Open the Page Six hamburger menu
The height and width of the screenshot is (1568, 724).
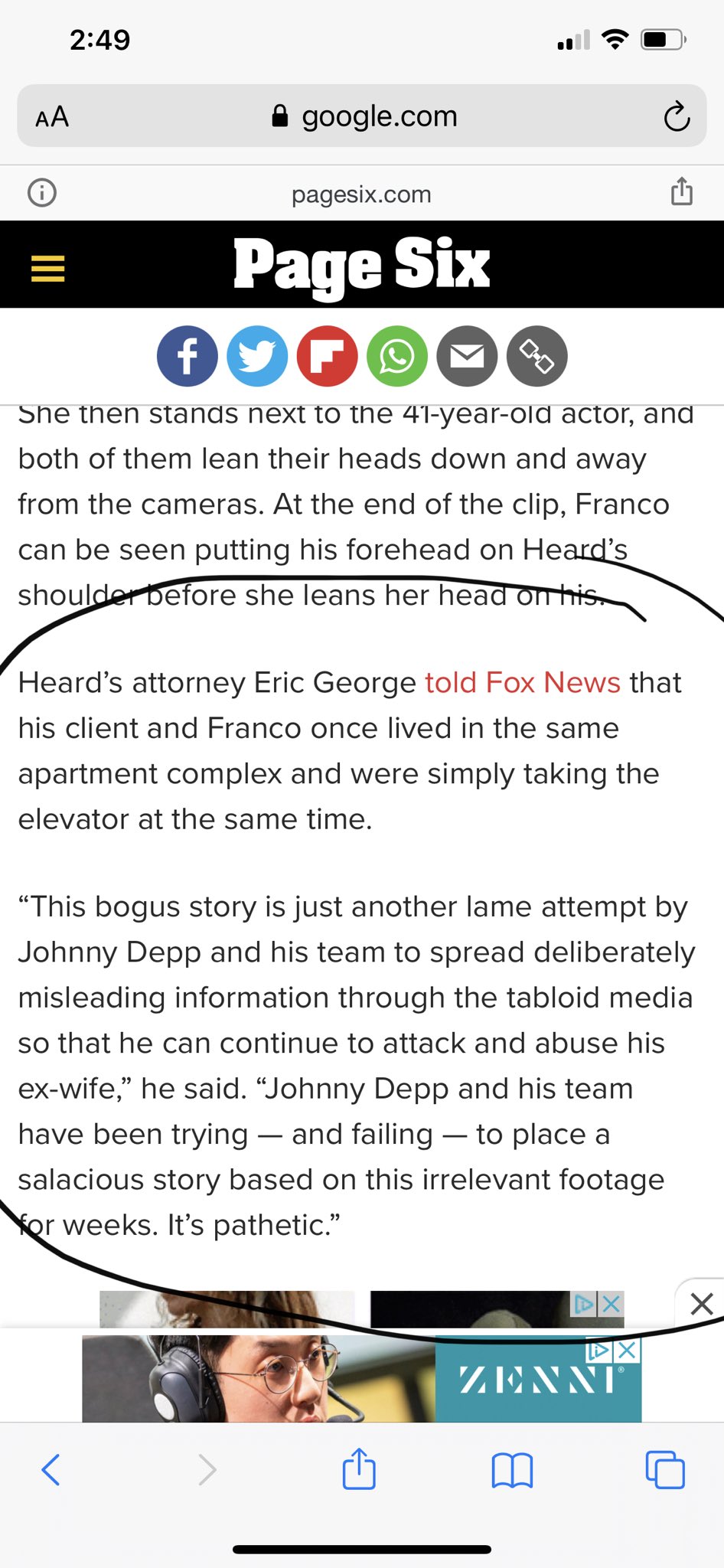pos(47,268)
